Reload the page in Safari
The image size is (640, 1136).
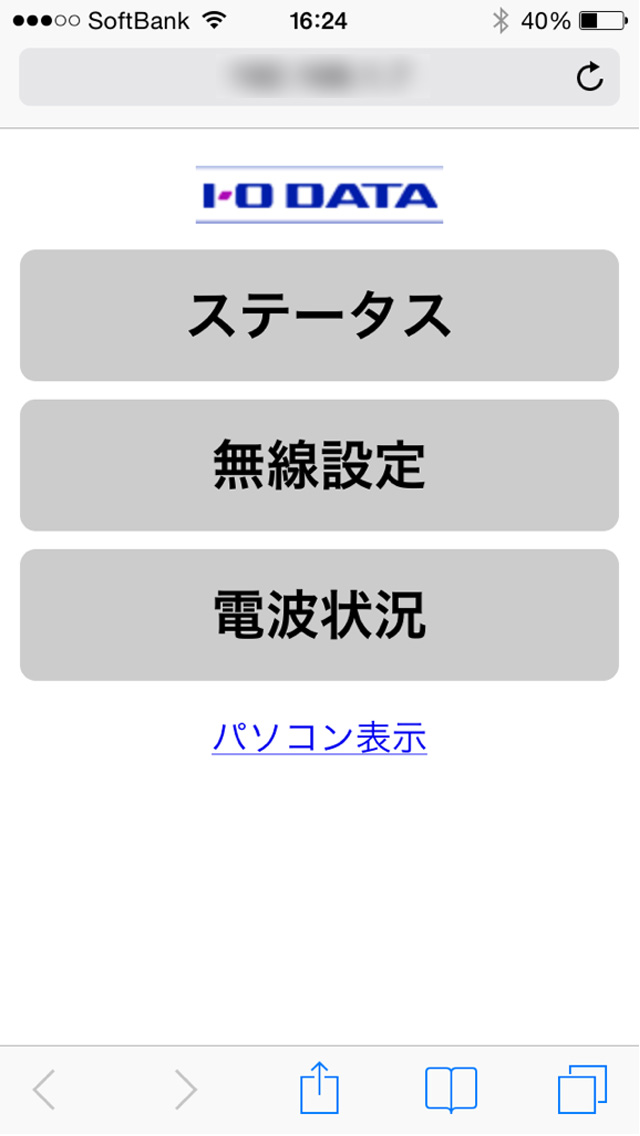[x=590, y=78]
